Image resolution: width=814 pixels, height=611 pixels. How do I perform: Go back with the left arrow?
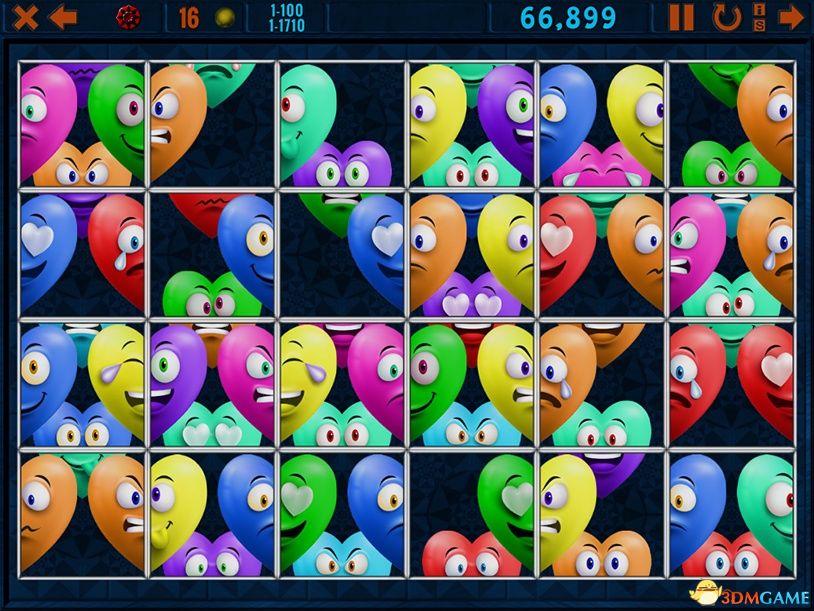coord(63,17)
